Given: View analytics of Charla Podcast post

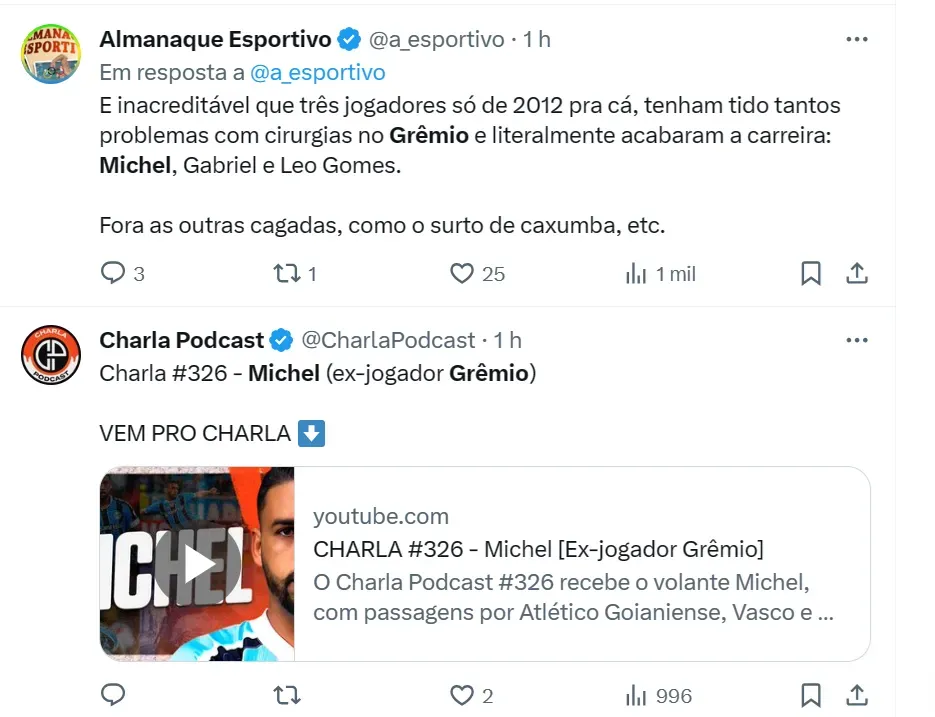Looking at the screenshot, I should pos(636,695).
